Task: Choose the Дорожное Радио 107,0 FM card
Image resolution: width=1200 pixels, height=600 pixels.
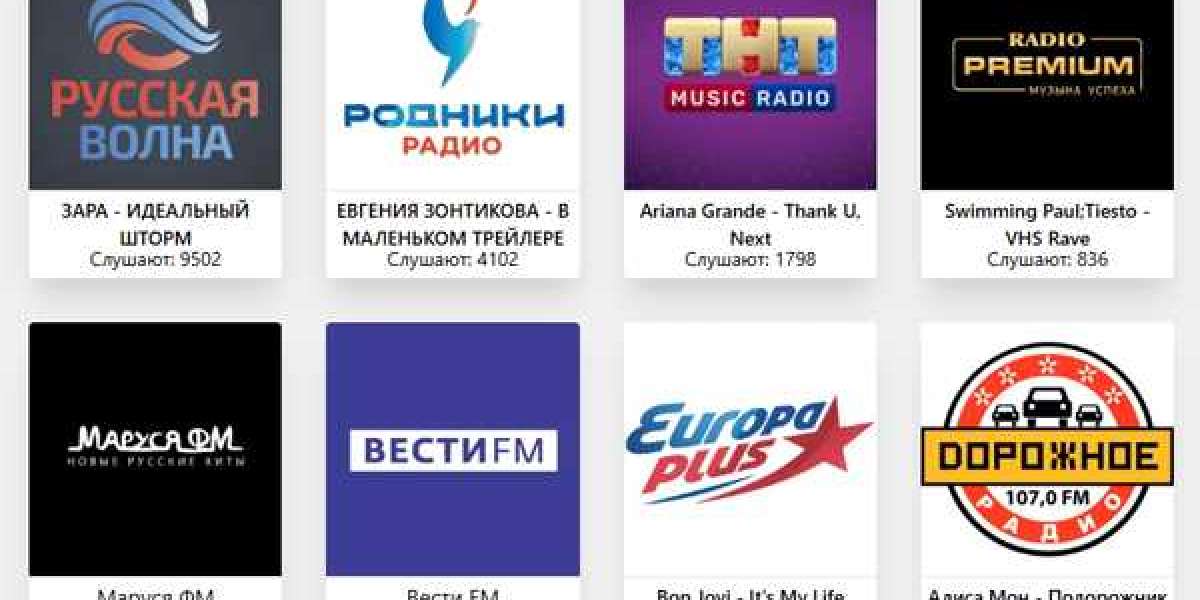Action: (x=1047, y=448)
